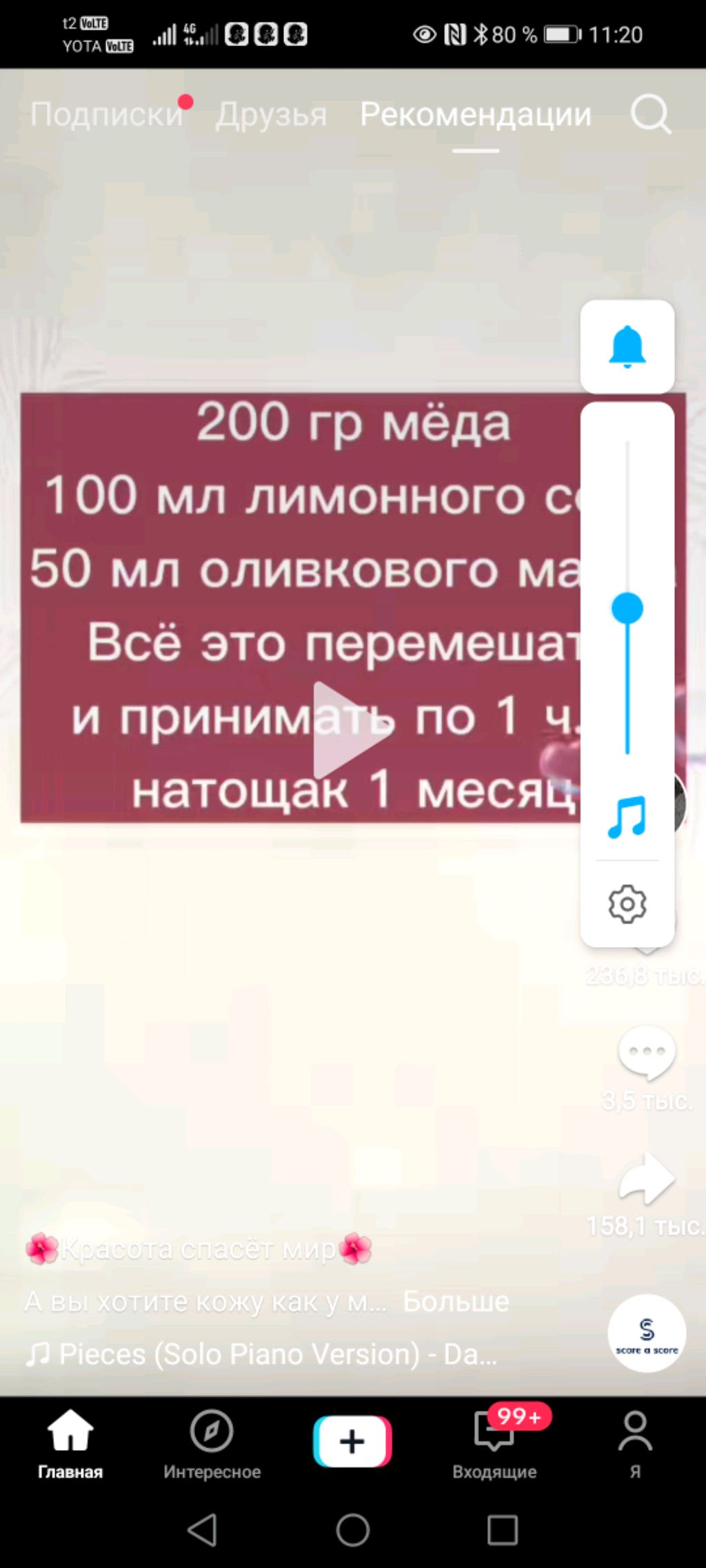706x1568 pixels.
Task: Open the Pieces (Solo Piano Version) sound
Action: pyautogui.click(x=262, y=1354)
